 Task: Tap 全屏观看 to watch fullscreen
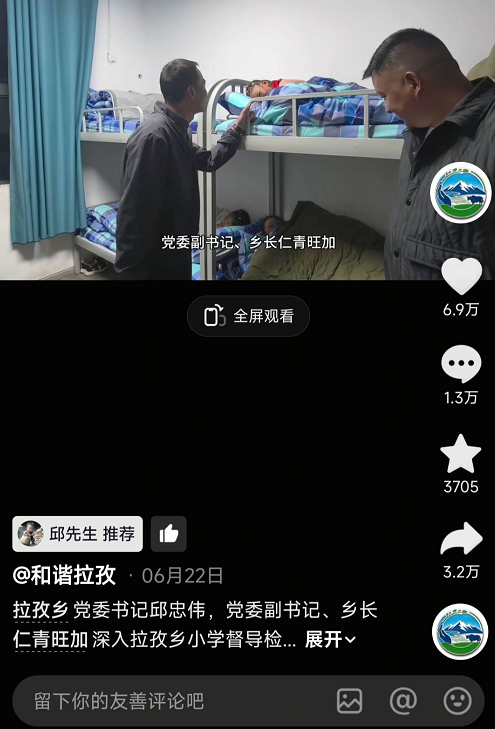tap(248, 316)
